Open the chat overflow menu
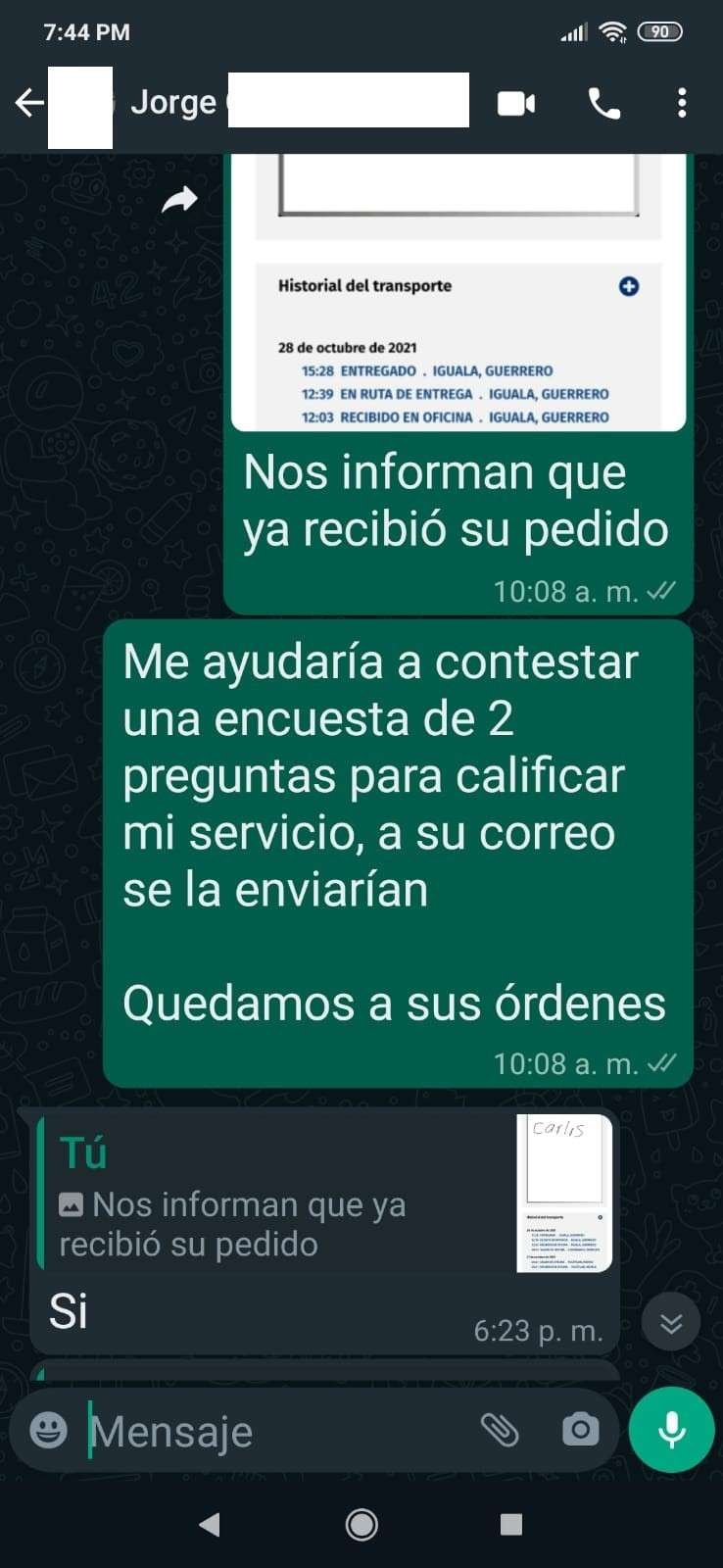Screen dimensions: 723x1568 (682, 102)
